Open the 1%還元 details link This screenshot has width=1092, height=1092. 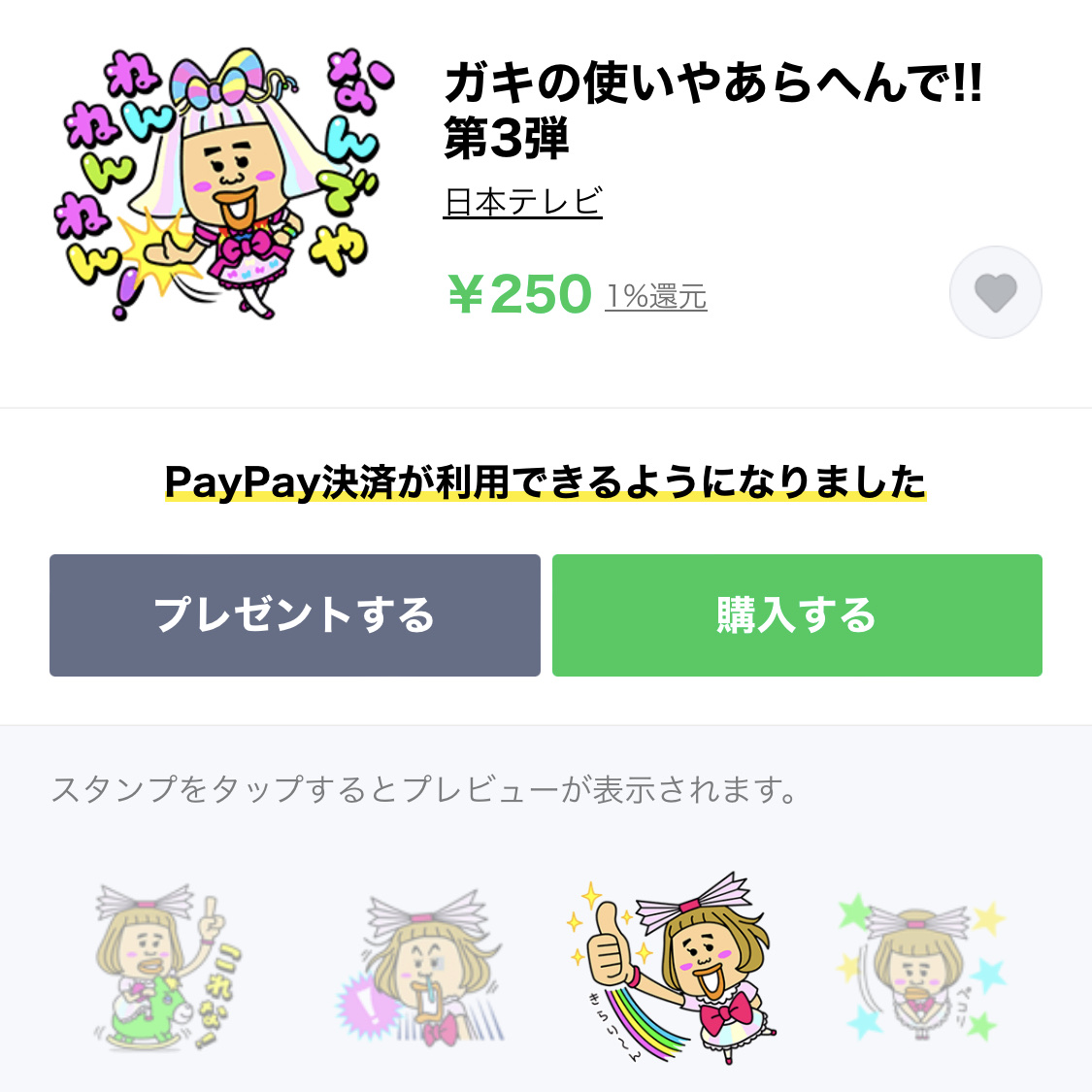[x=656, y=296]
